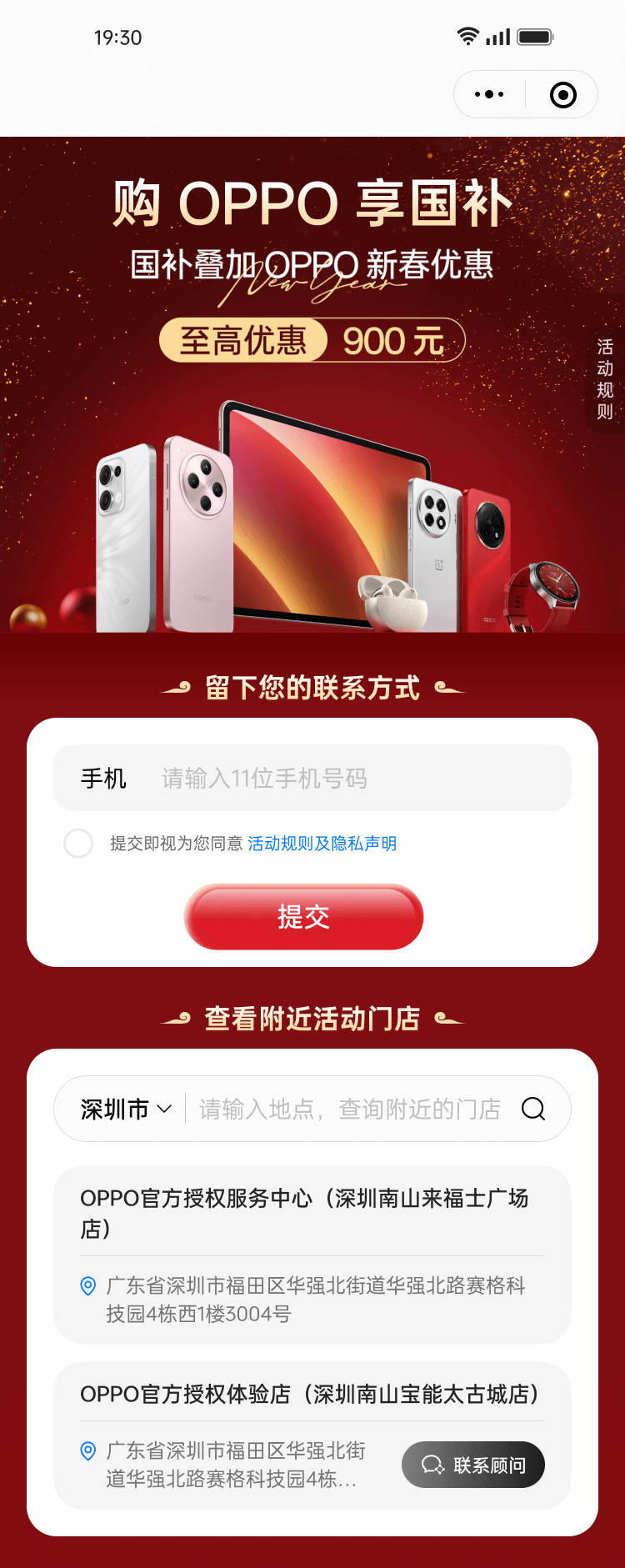
Task: Submit the form with the 提交 button
Action: click(303, 917)
